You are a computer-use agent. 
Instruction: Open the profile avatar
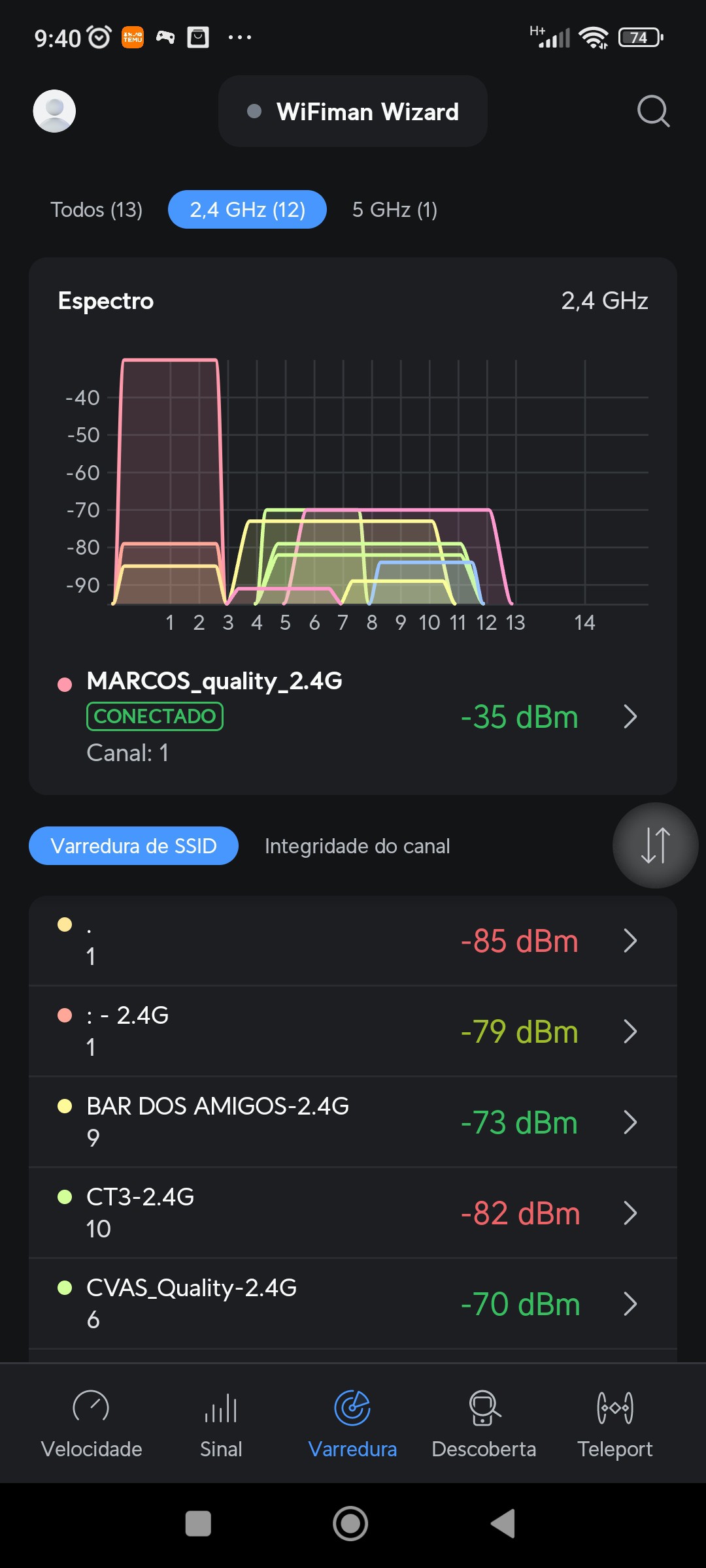54,111
